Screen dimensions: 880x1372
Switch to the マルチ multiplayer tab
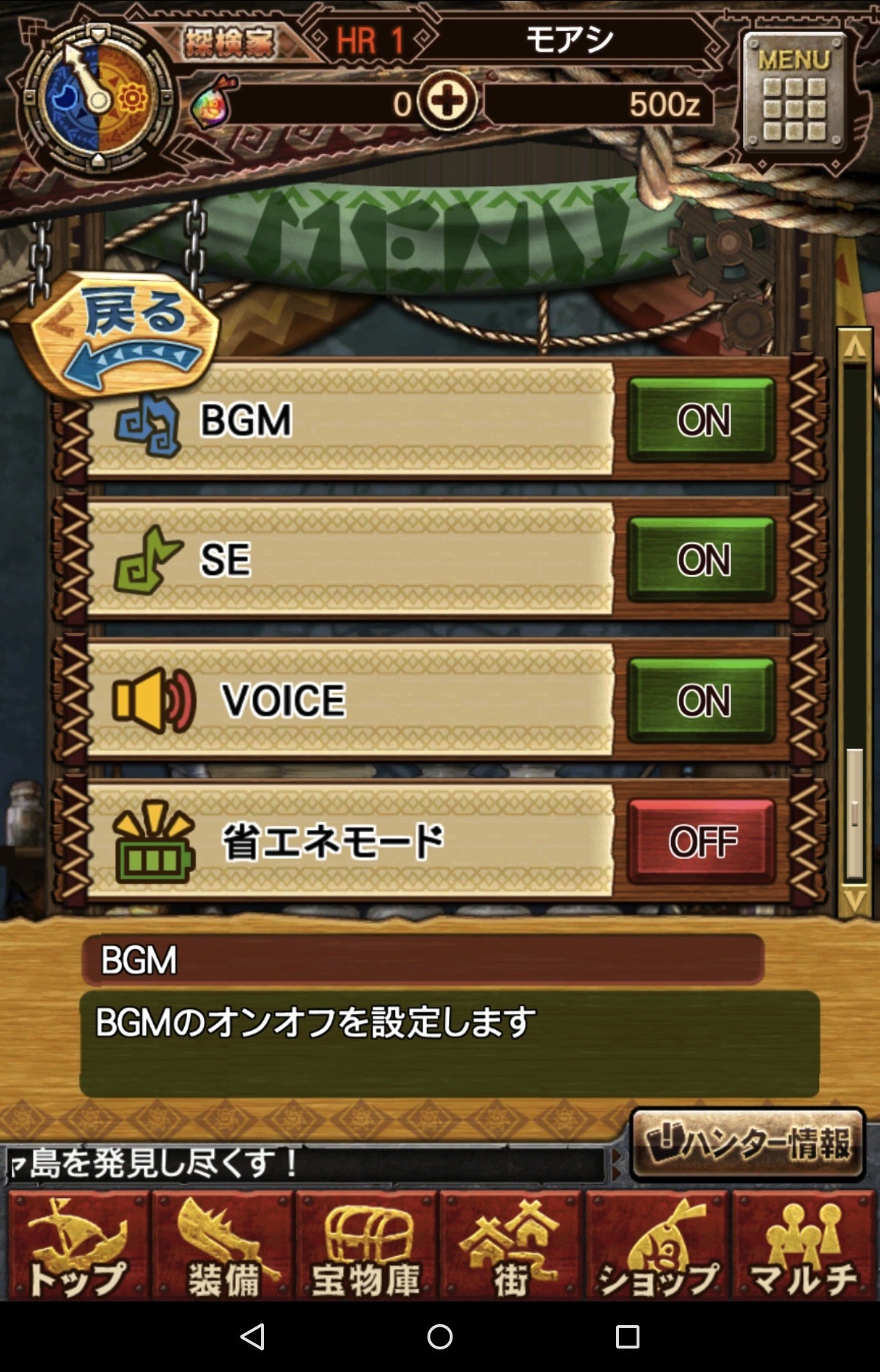click(x=802, y=1247)
